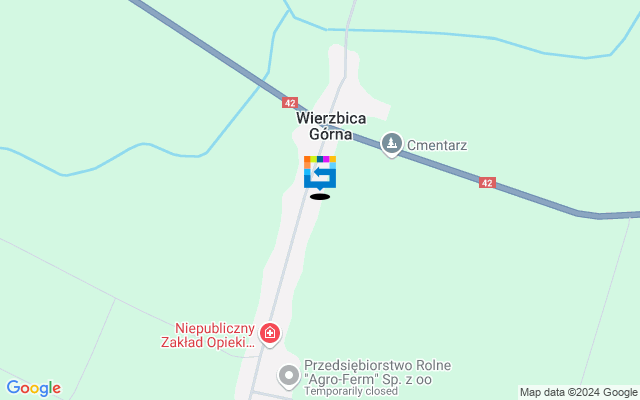Image resolution: width=640 pixels, height=400 pixels.
Task: Open the Agro-Ferm business marker
Action: pos(288,376)
